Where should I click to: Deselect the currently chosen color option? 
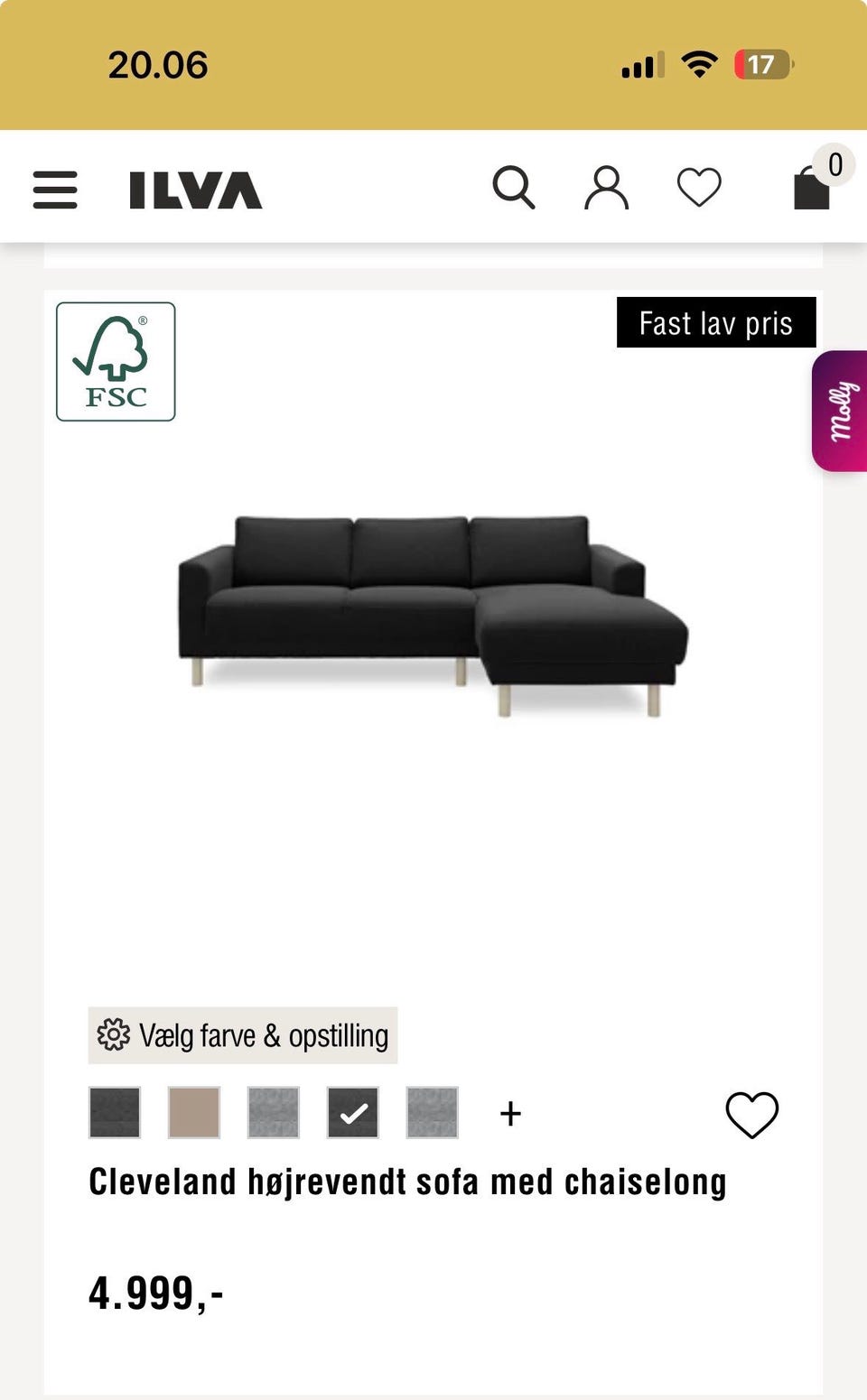[x=352, y=1113]
